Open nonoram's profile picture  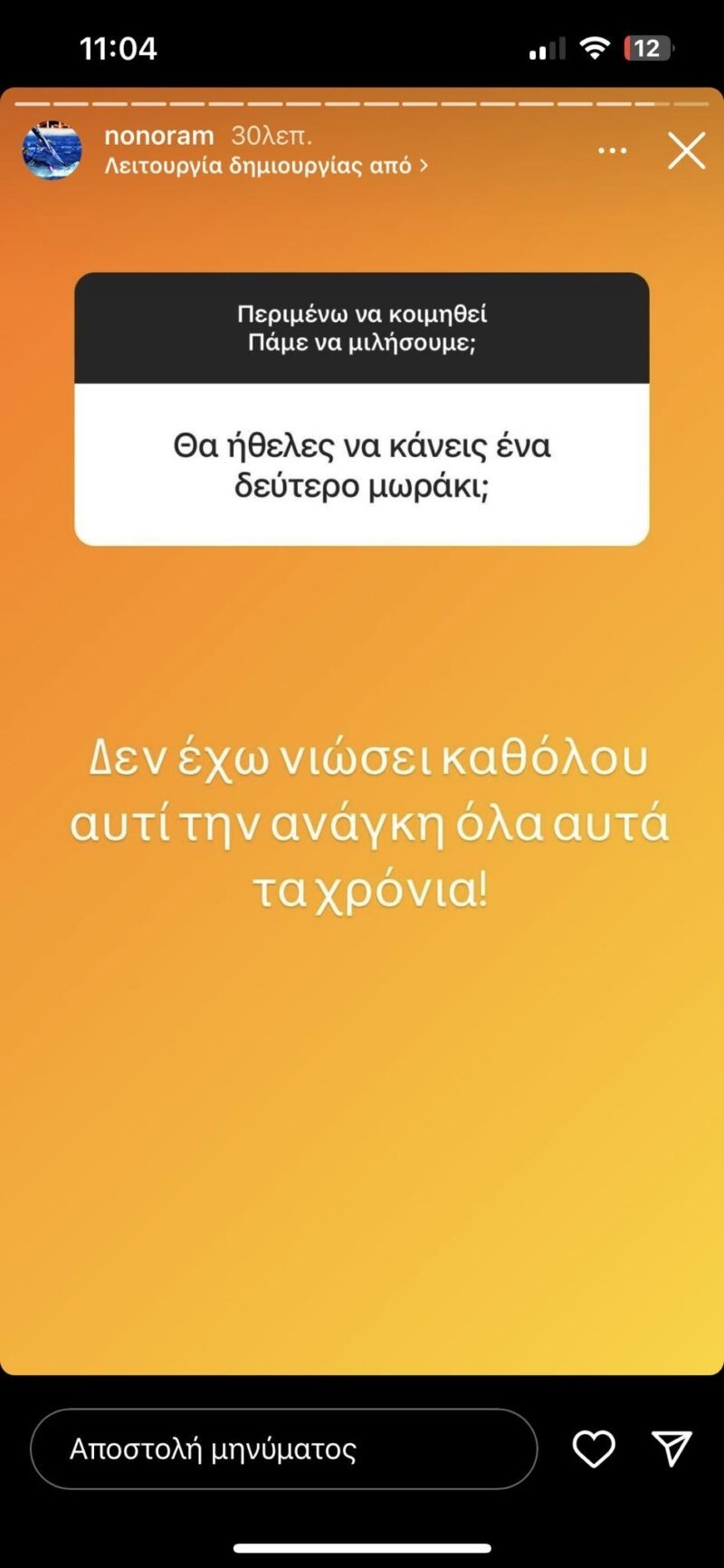pos(52,150)
